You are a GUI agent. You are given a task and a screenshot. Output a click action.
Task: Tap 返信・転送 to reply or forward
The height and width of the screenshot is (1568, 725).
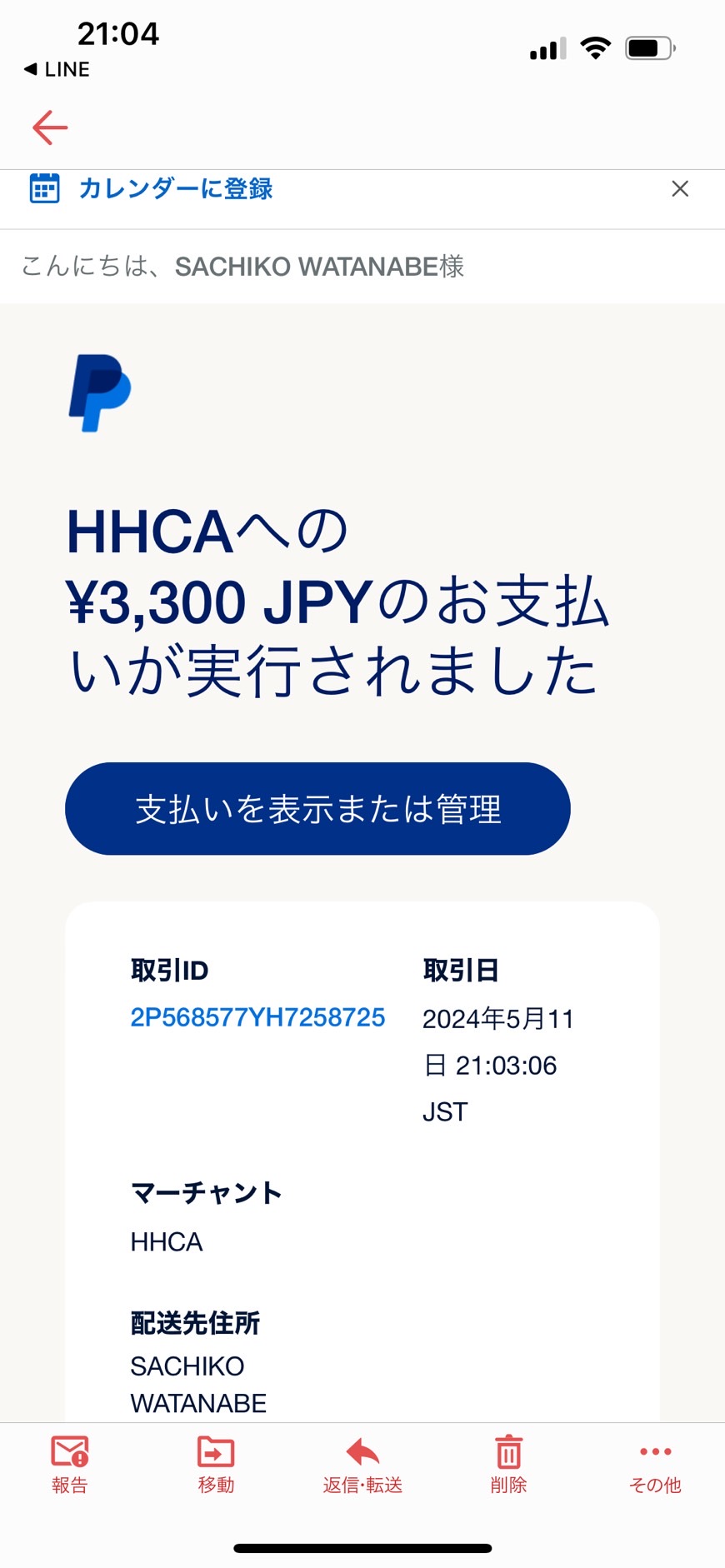pyautogui.click(x=362, y=1464)
